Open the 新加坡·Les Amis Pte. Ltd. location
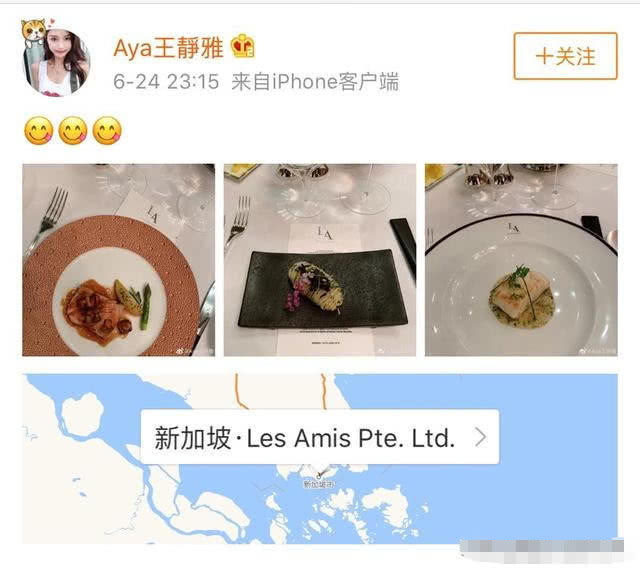Screen dimensions: 640x571 (319, 437)
